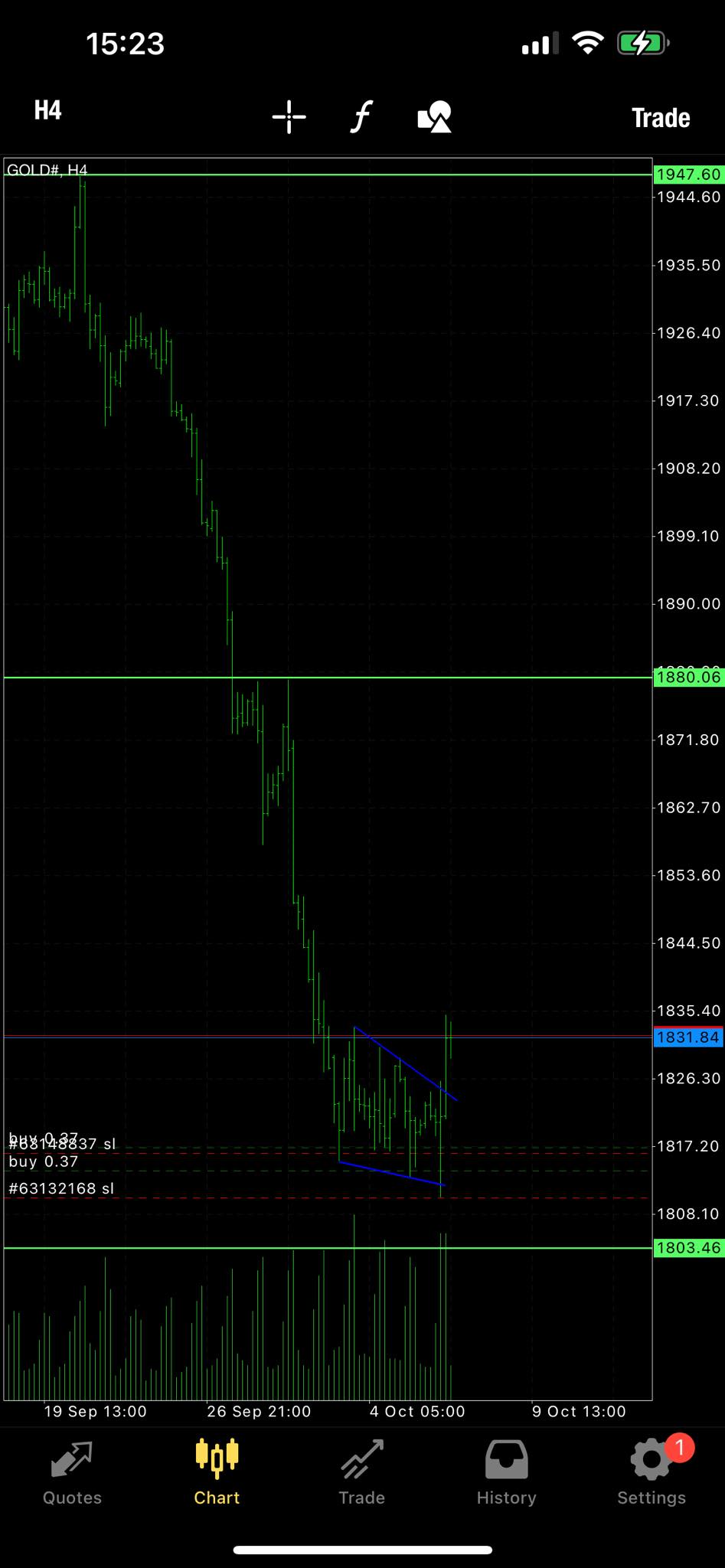Image resolution: width=725 pixels, height=1568 pixels.
Task: Select the Chart tab
Action: click(217, 1473)
